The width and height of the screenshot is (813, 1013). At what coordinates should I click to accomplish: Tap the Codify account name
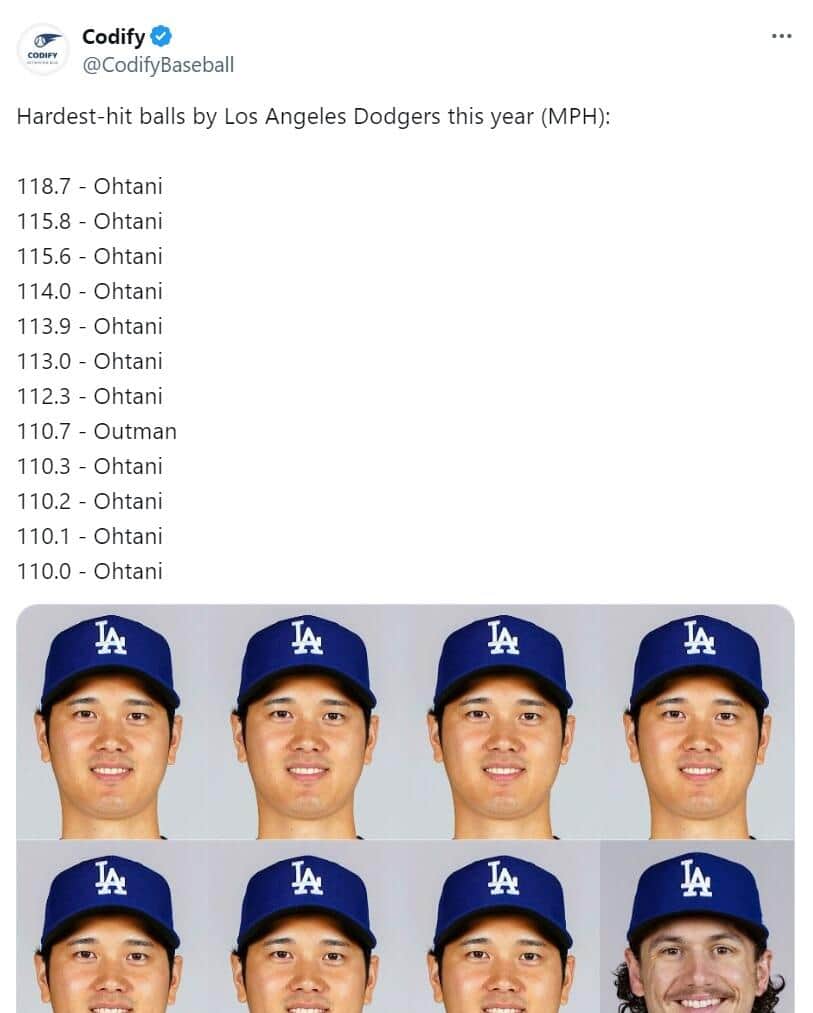[113, 37]
